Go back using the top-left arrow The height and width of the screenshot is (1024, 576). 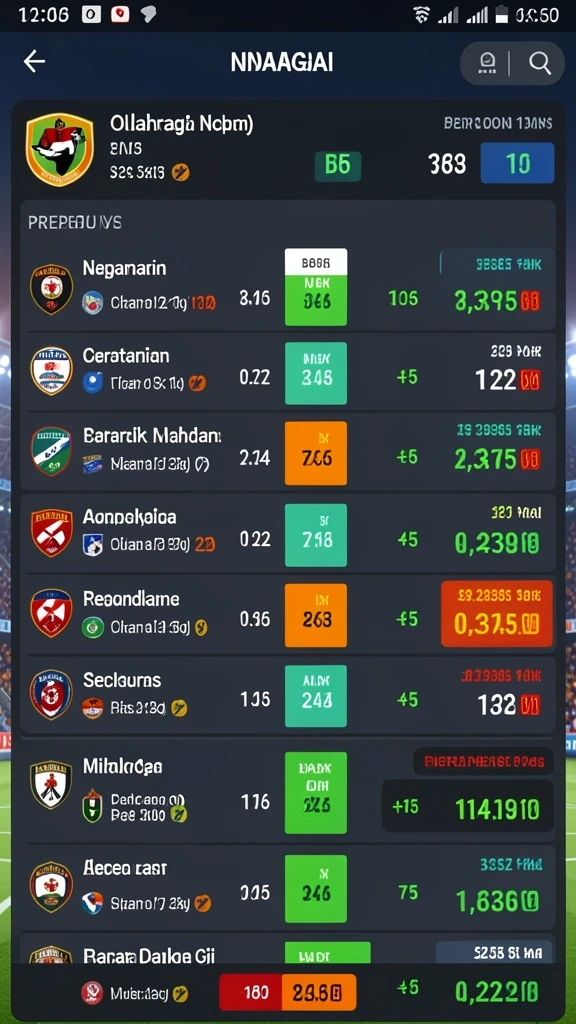pos(34,62)
